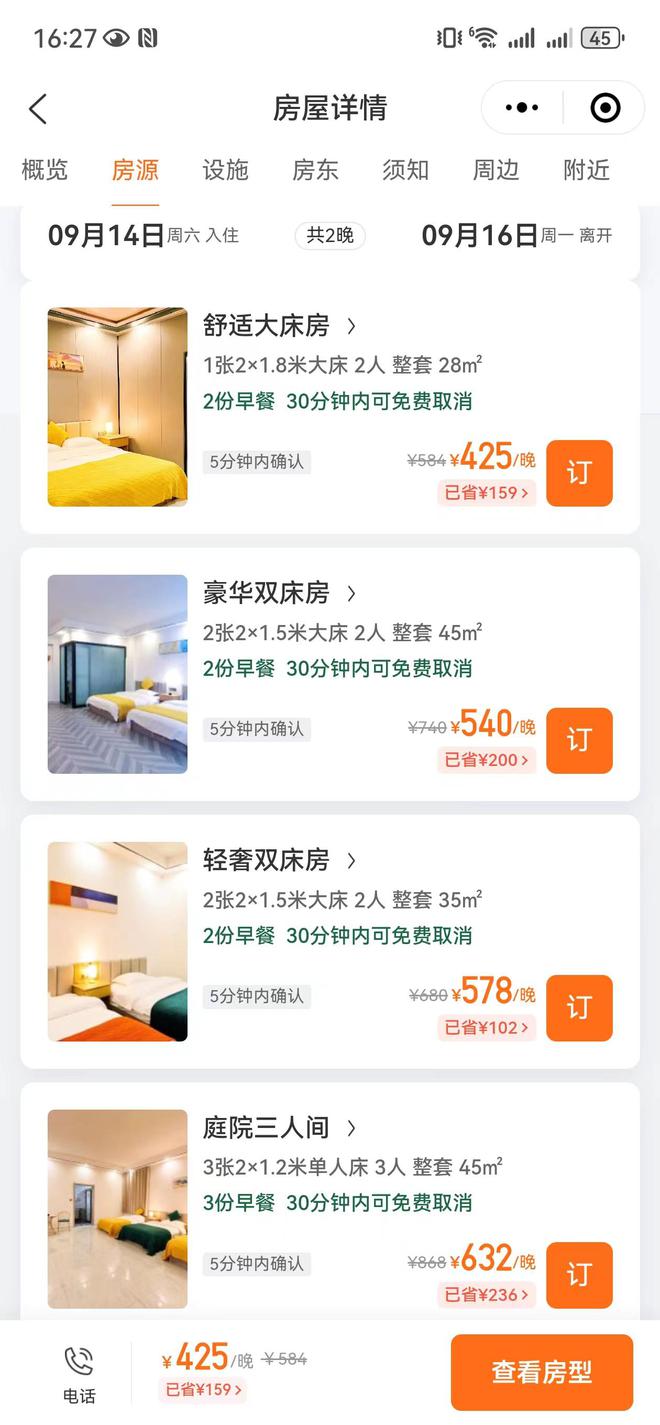Image resolution: width=660 pixels, height=1425 pixels.
Task: Switch to the 设施 tab
Action: click(x=225, y=170)
